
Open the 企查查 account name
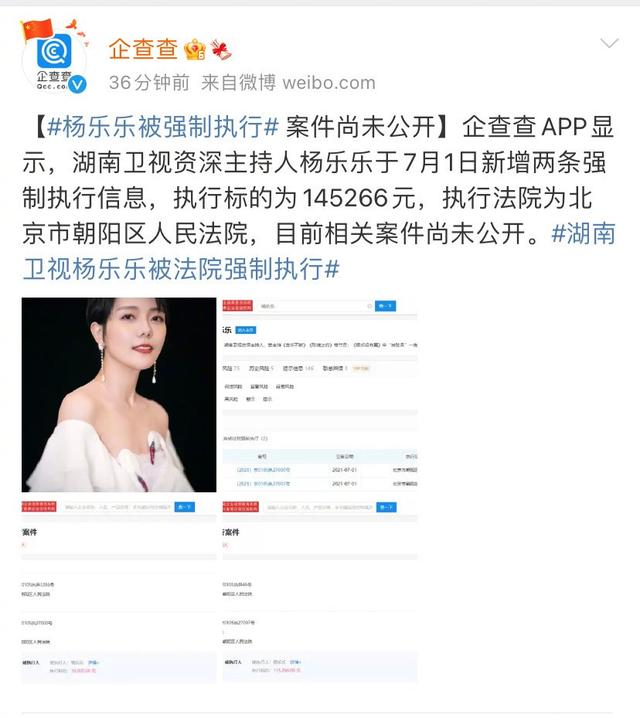click(x=143, y=46)
